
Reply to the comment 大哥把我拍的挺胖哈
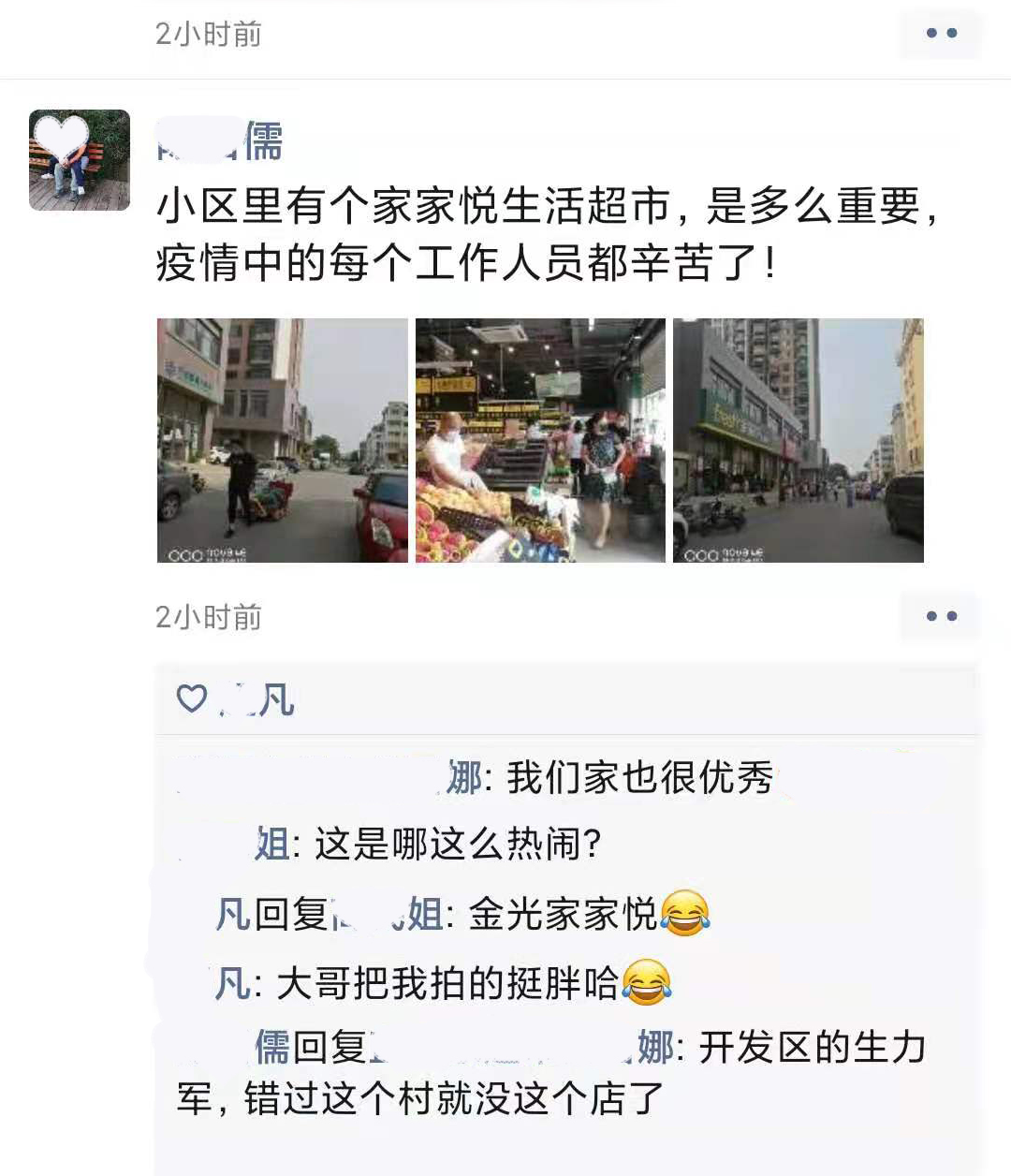(447, 983)
